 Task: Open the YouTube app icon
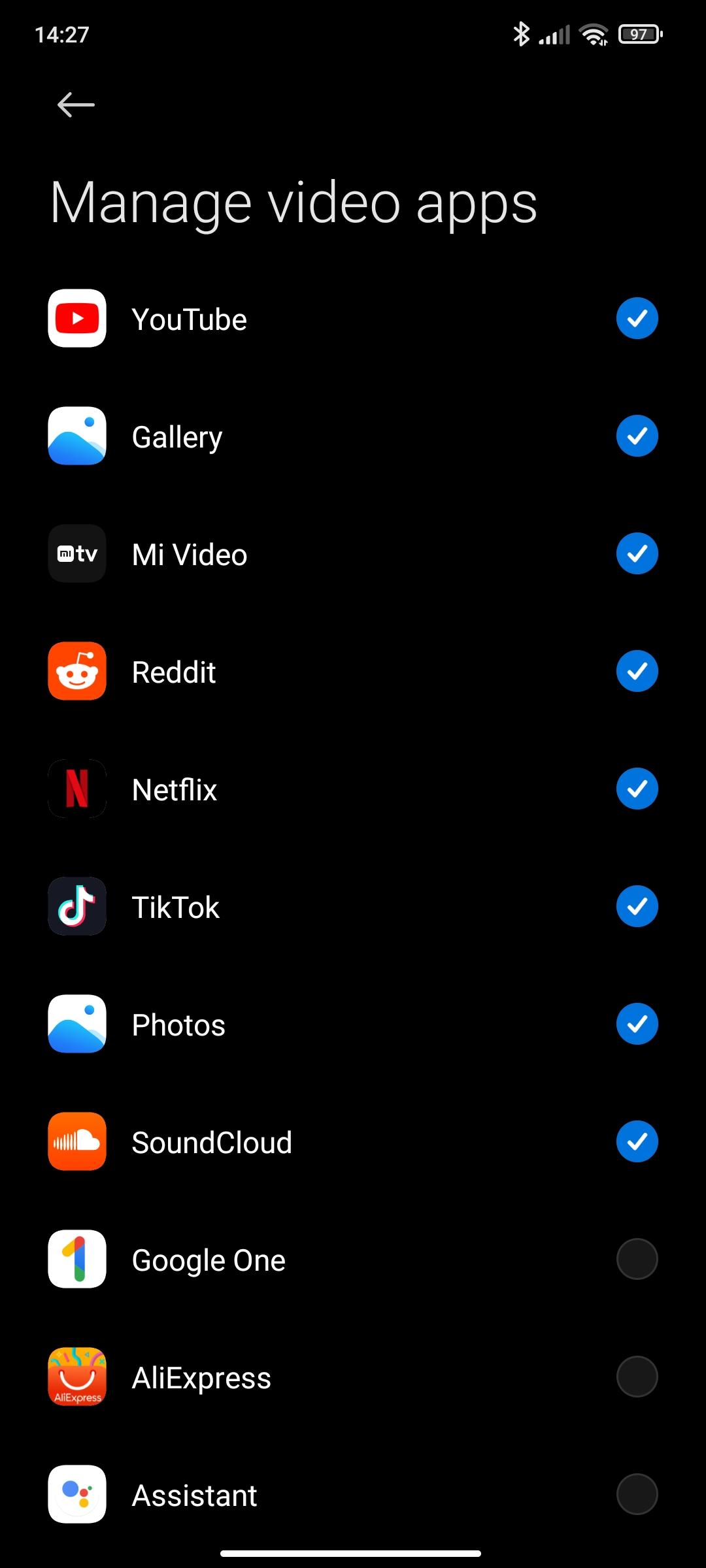pyautogui.click(x=76, y=318)
